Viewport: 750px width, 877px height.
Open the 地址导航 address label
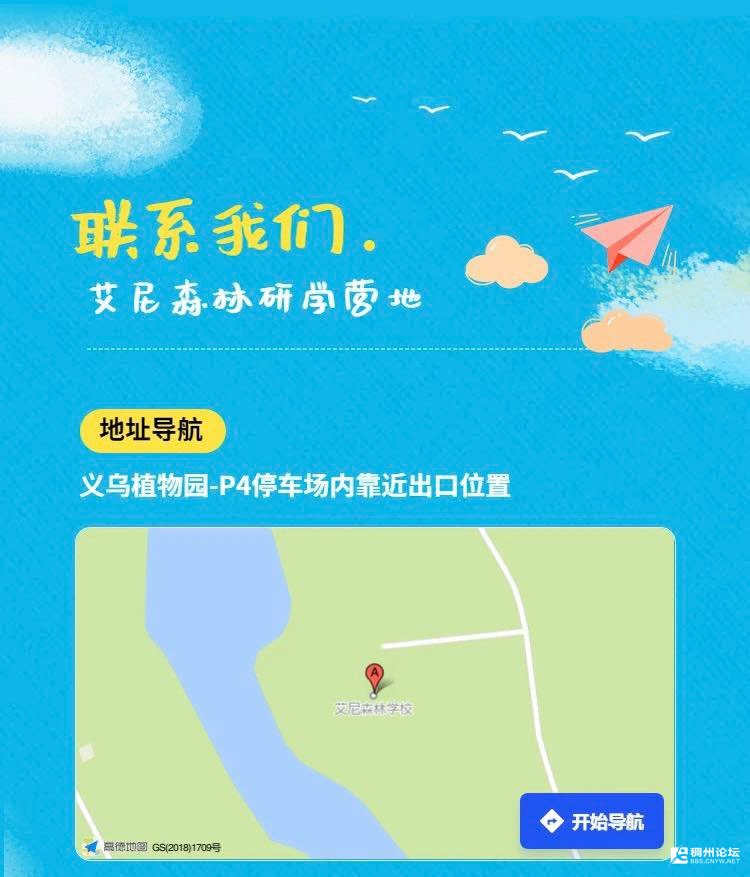click(x=152, y=430)
